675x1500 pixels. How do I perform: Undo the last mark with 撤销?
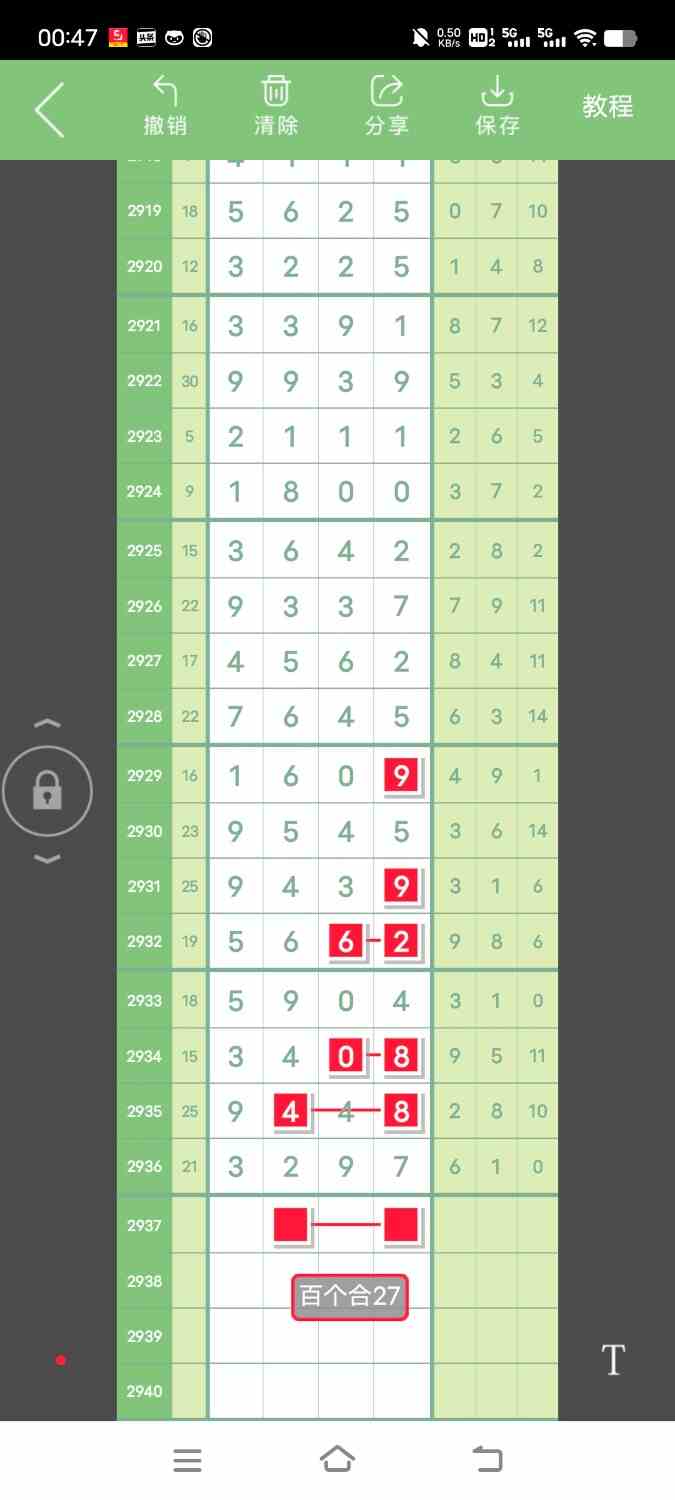165,107
